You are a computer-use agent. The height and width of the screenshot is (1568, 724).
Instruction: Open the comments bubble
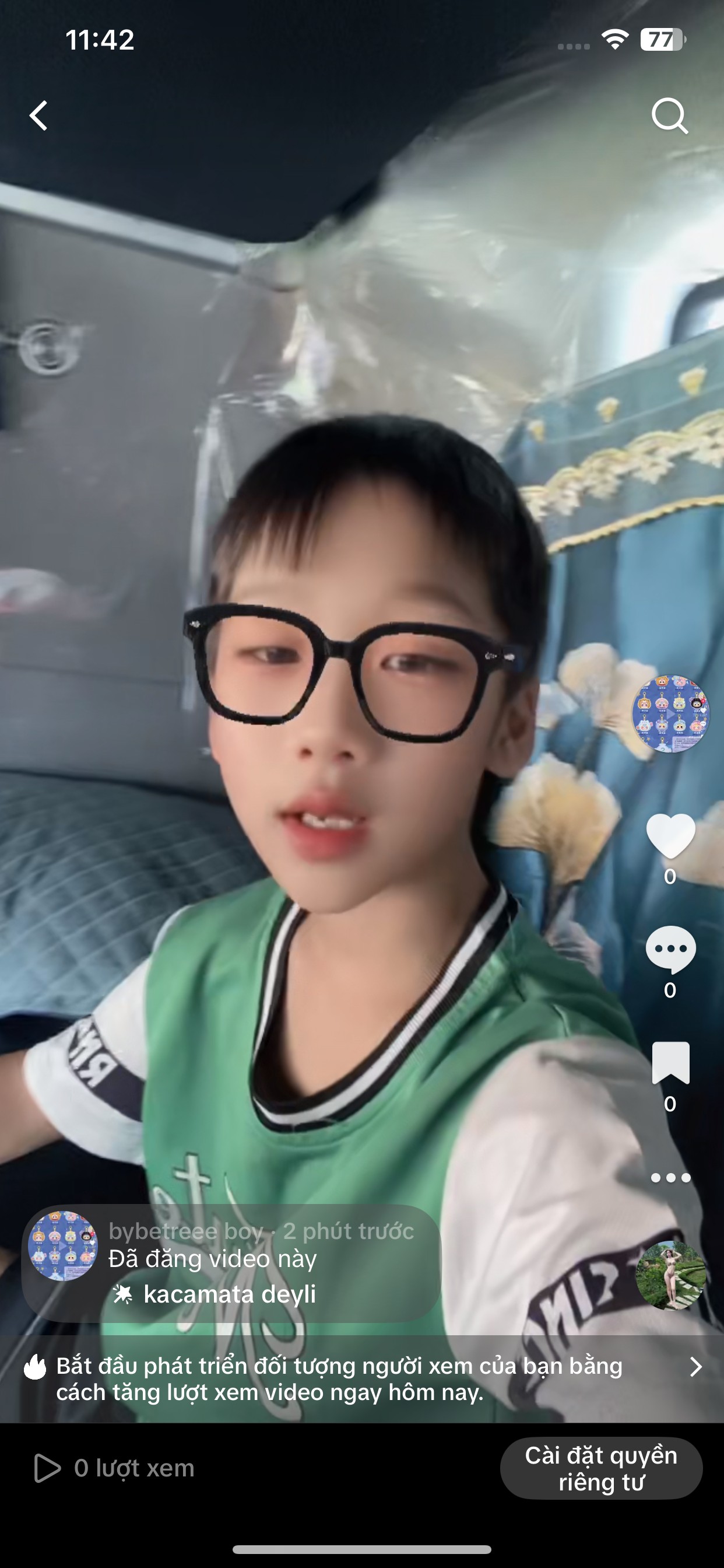click(x=670, y=950)
